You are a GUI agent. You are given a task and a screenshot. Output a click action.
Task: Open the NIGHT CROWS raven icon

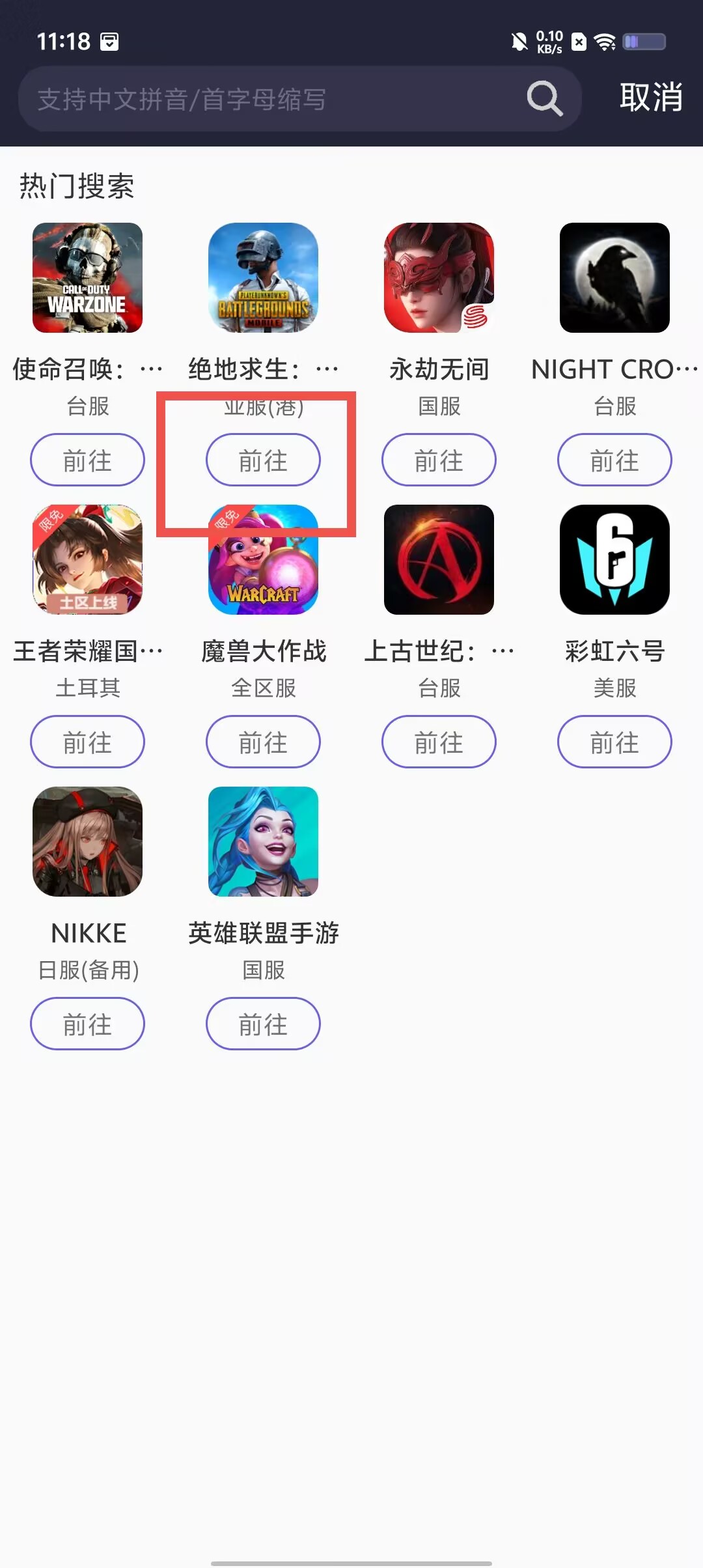[614, 277]
